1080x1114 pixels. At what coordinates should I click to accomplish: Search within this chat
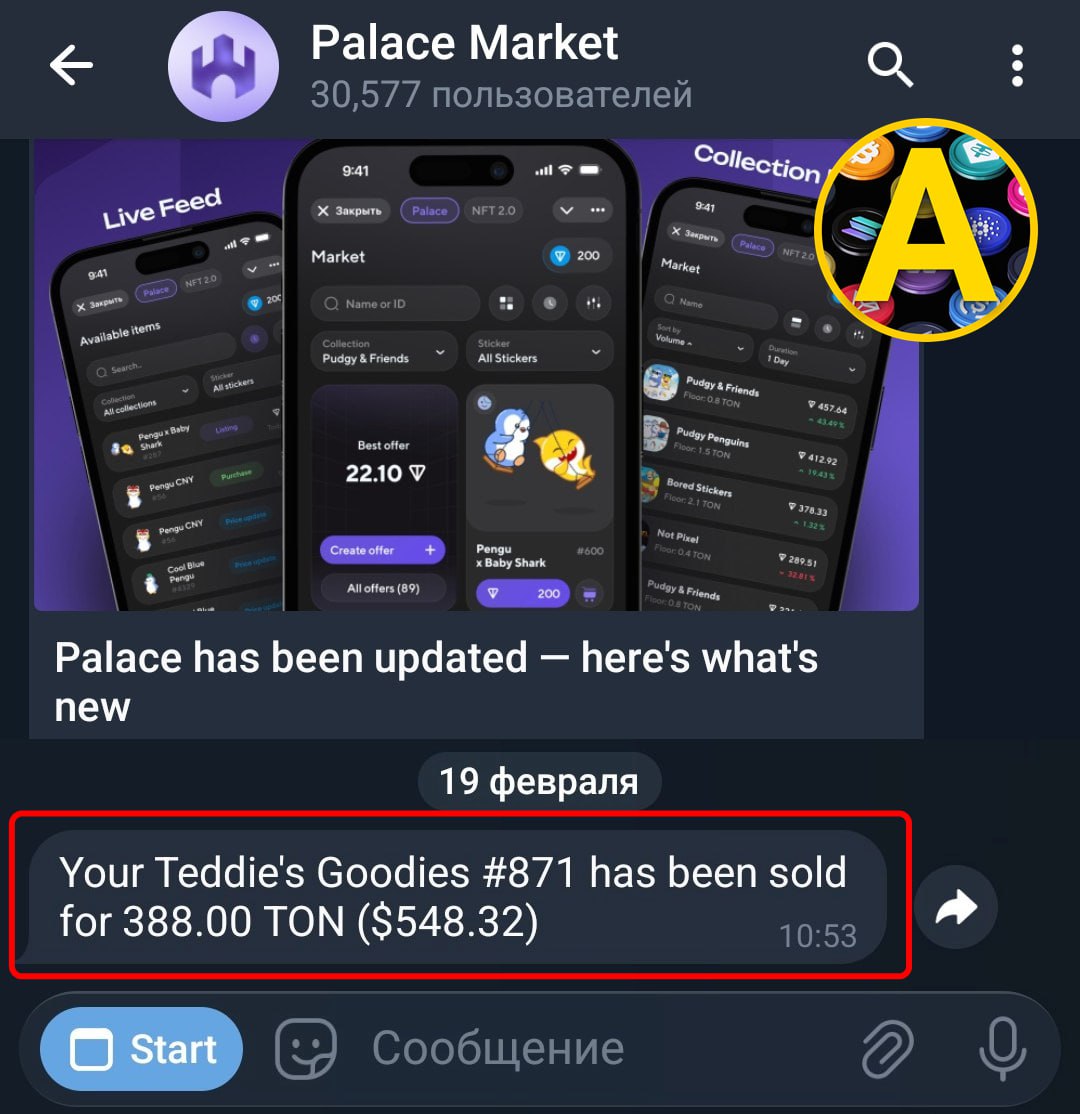[x=888, y=66]
